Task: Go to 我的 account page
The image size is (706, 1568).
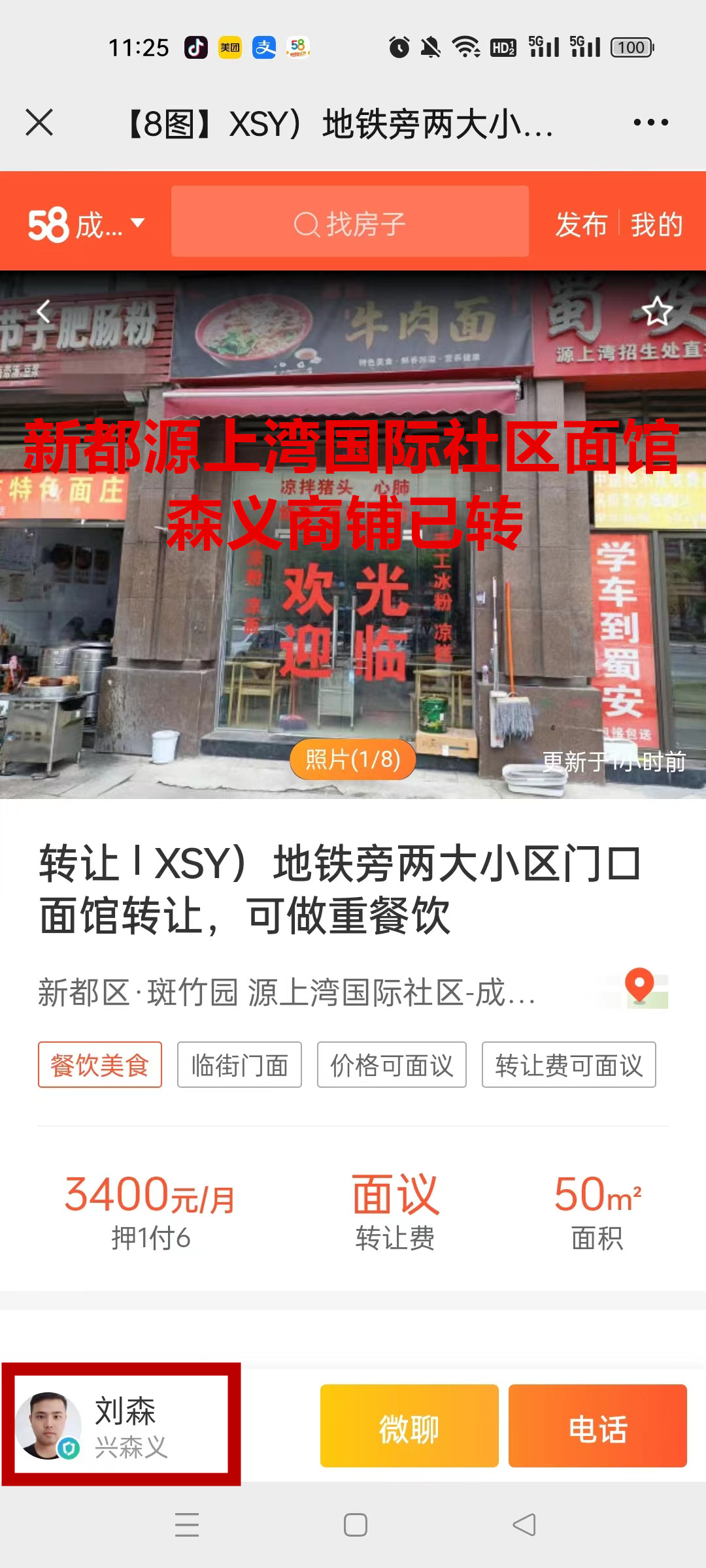Action: pos(656,225)
